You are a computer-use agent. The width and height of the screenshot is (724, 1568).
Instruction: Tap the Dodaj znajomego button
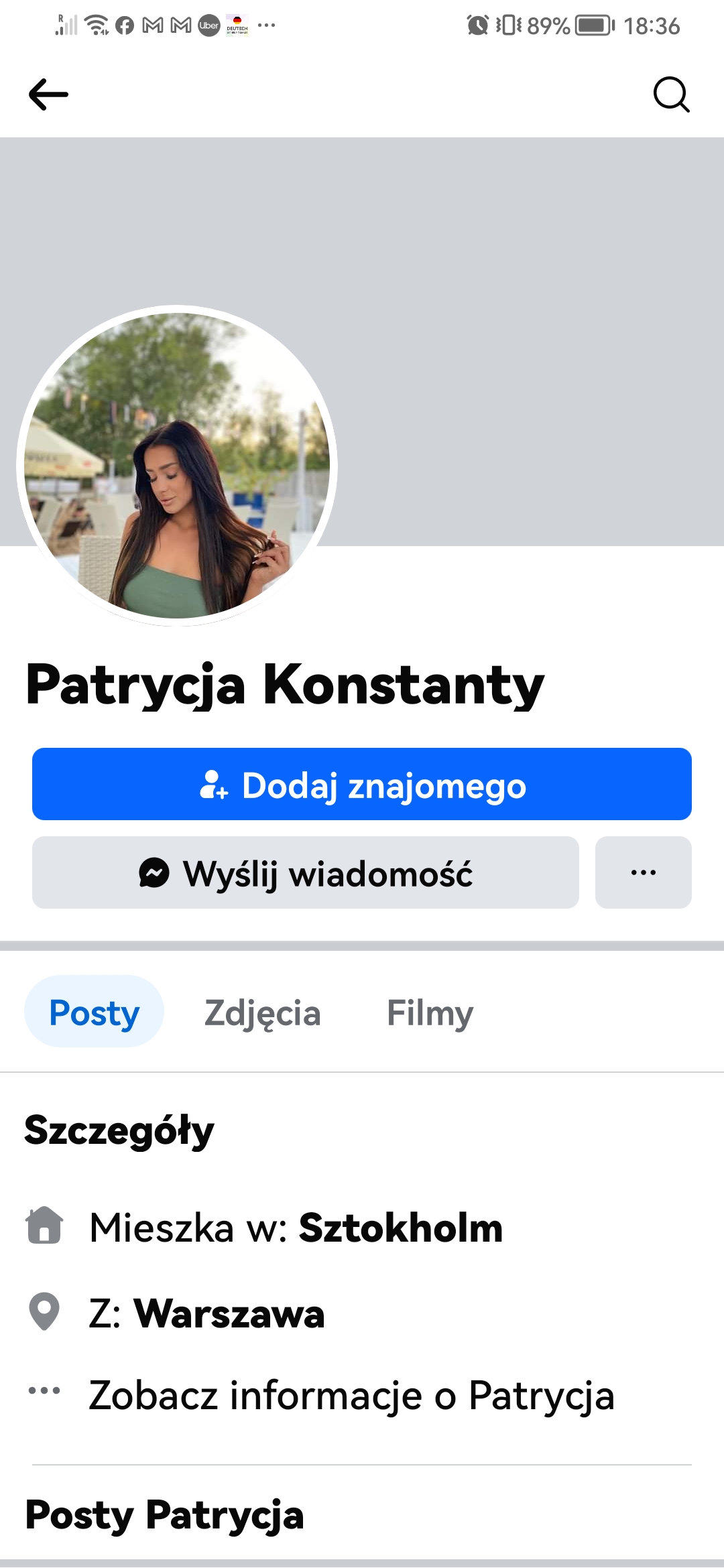point(362,784)
